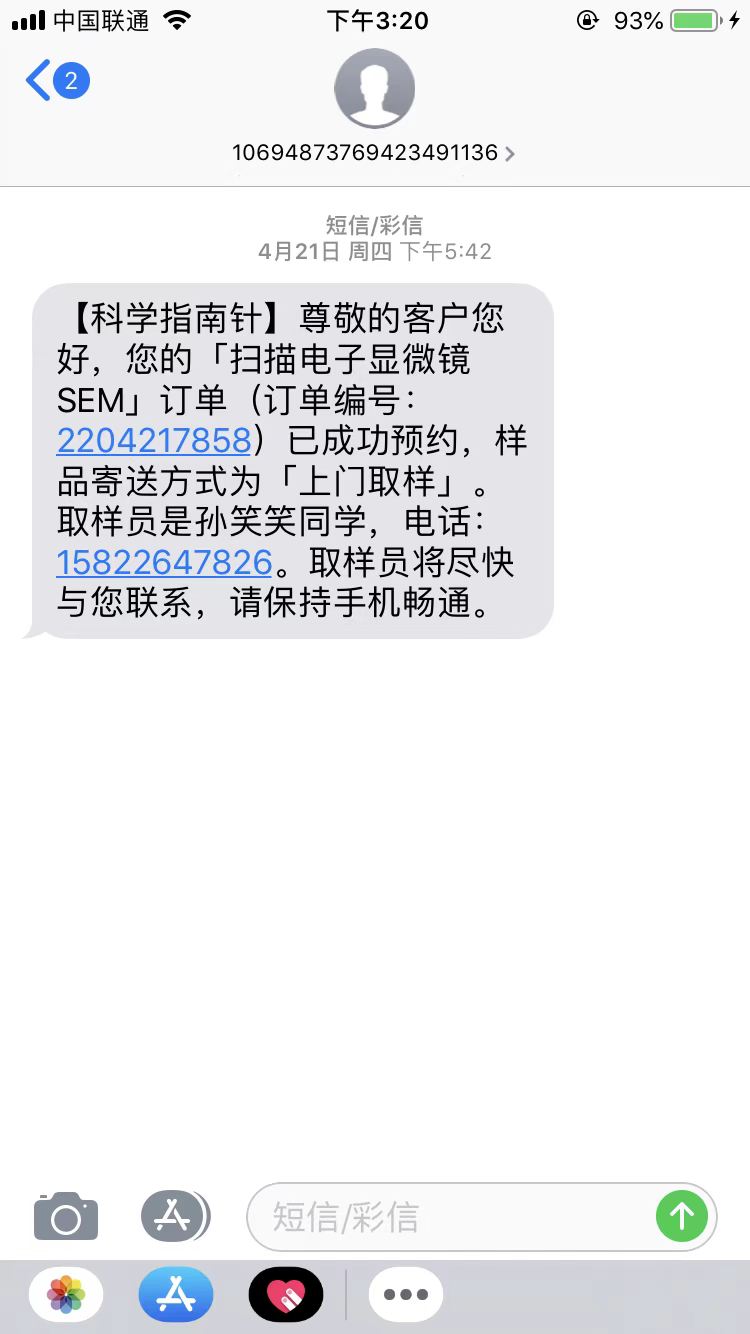The height and width of the screenshot is (1334, 750).
Task: Open the camera icon beside the text field
Action: [x=65, y=1216]
